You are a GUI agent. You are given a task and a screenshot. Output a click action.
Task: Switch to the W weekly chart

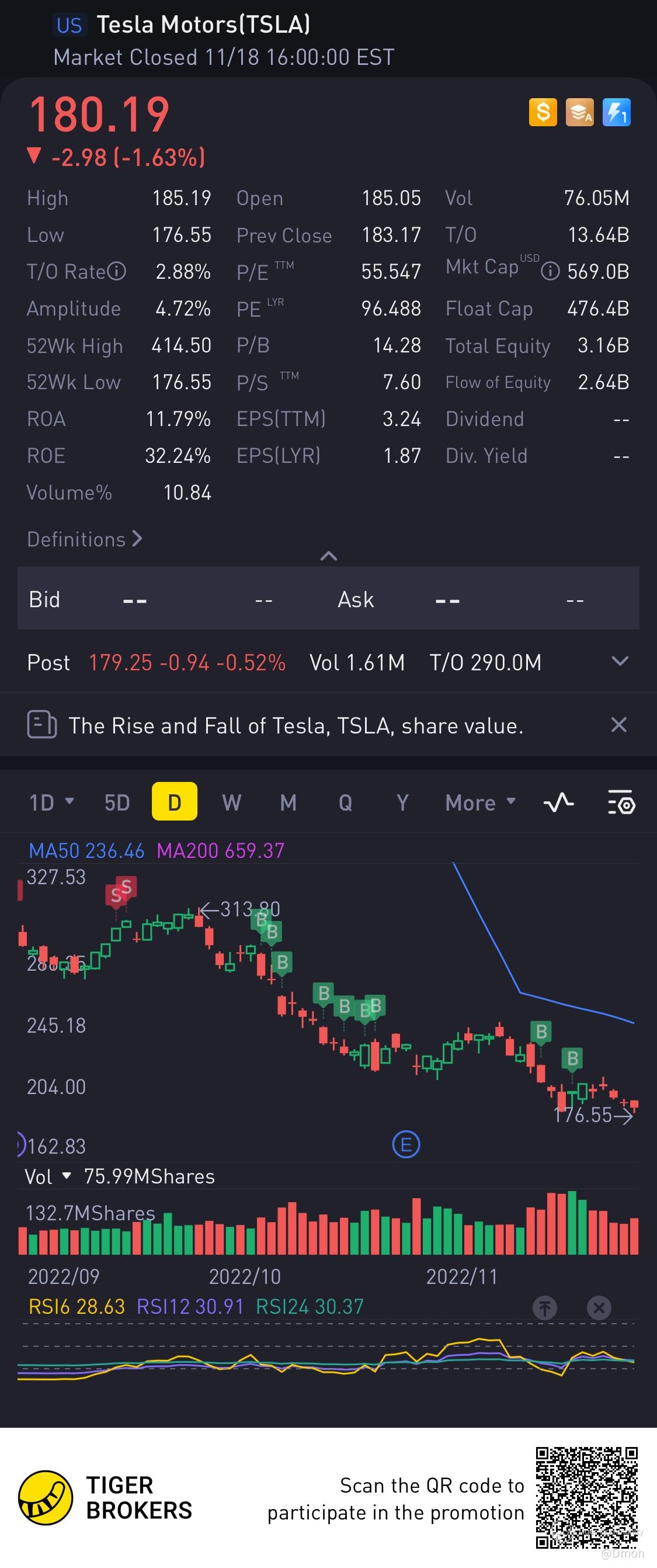click(x=231, y=803)
